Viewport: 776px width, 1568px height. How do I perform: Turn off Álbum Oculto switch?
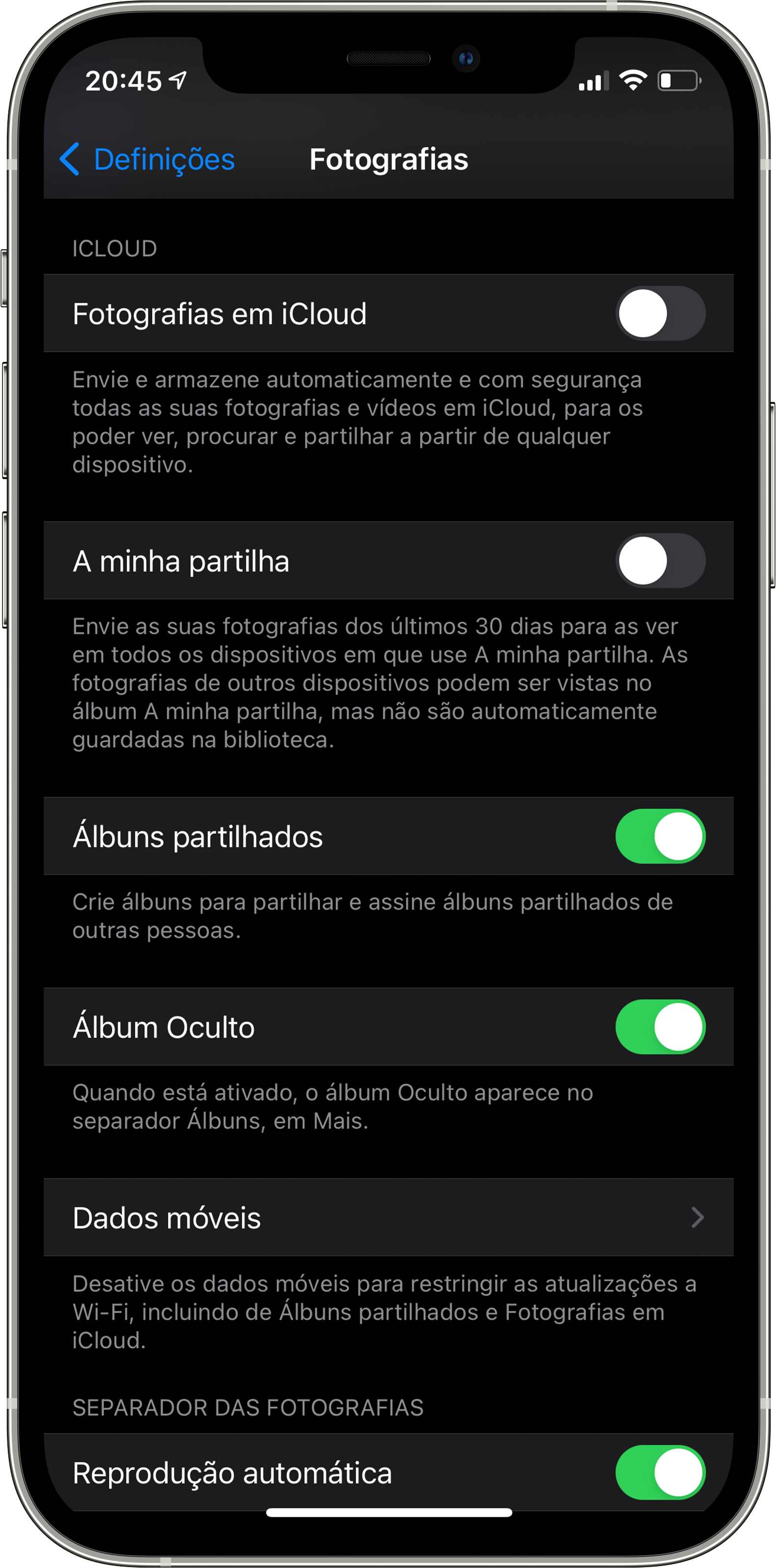(x=660, y=1026)
